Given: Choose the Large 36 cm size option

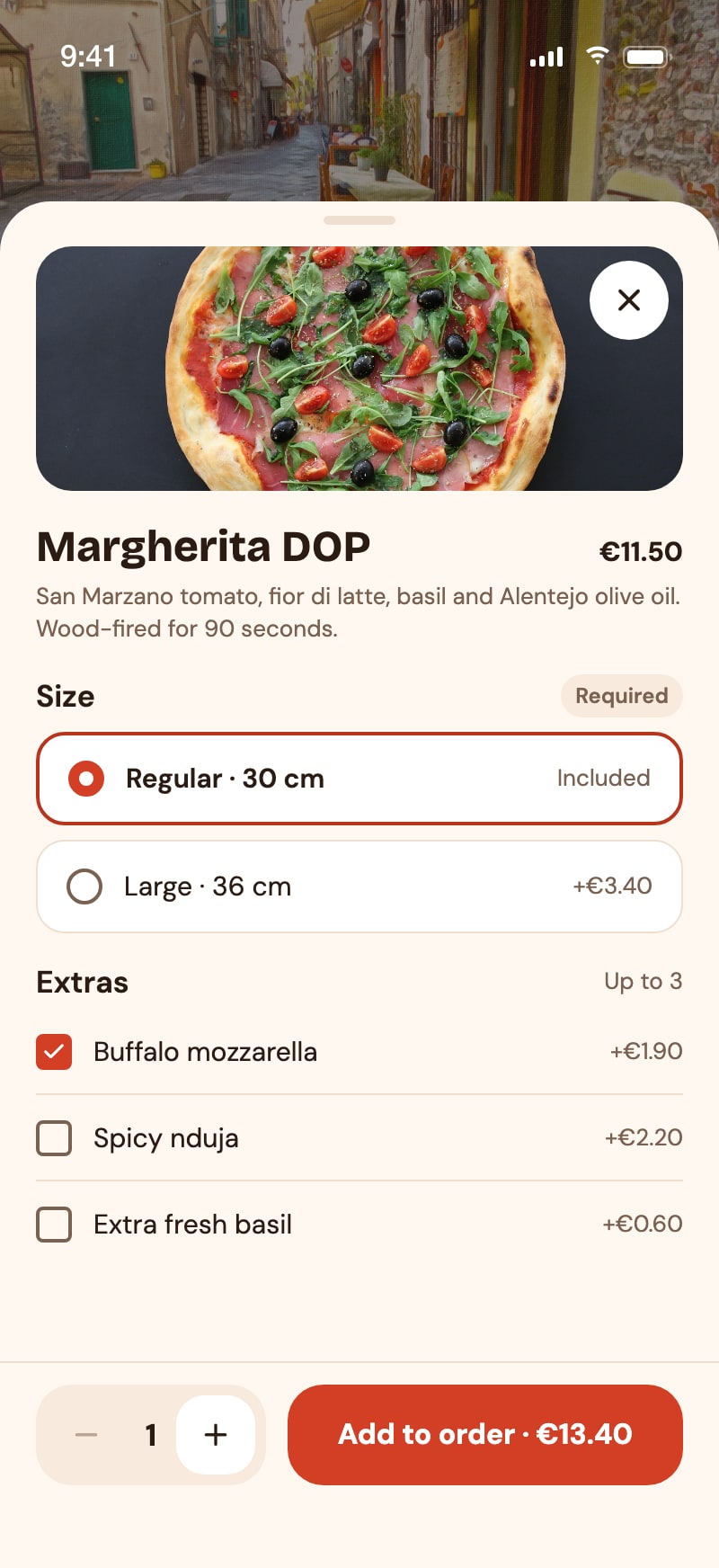Looking at the screenshot, I should (359, 886).
